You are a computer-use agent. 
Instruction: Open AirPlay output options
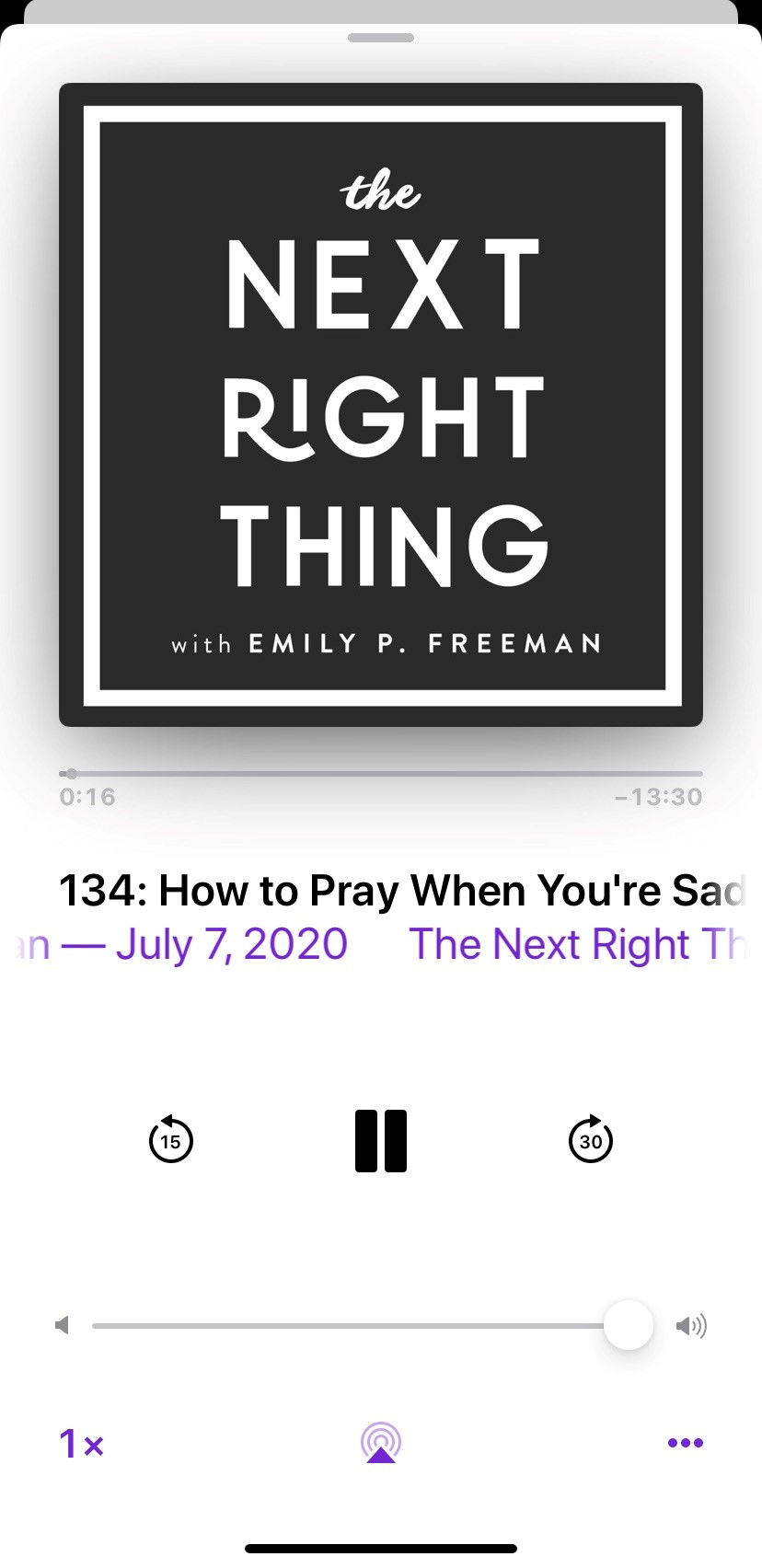(380, 1443)
